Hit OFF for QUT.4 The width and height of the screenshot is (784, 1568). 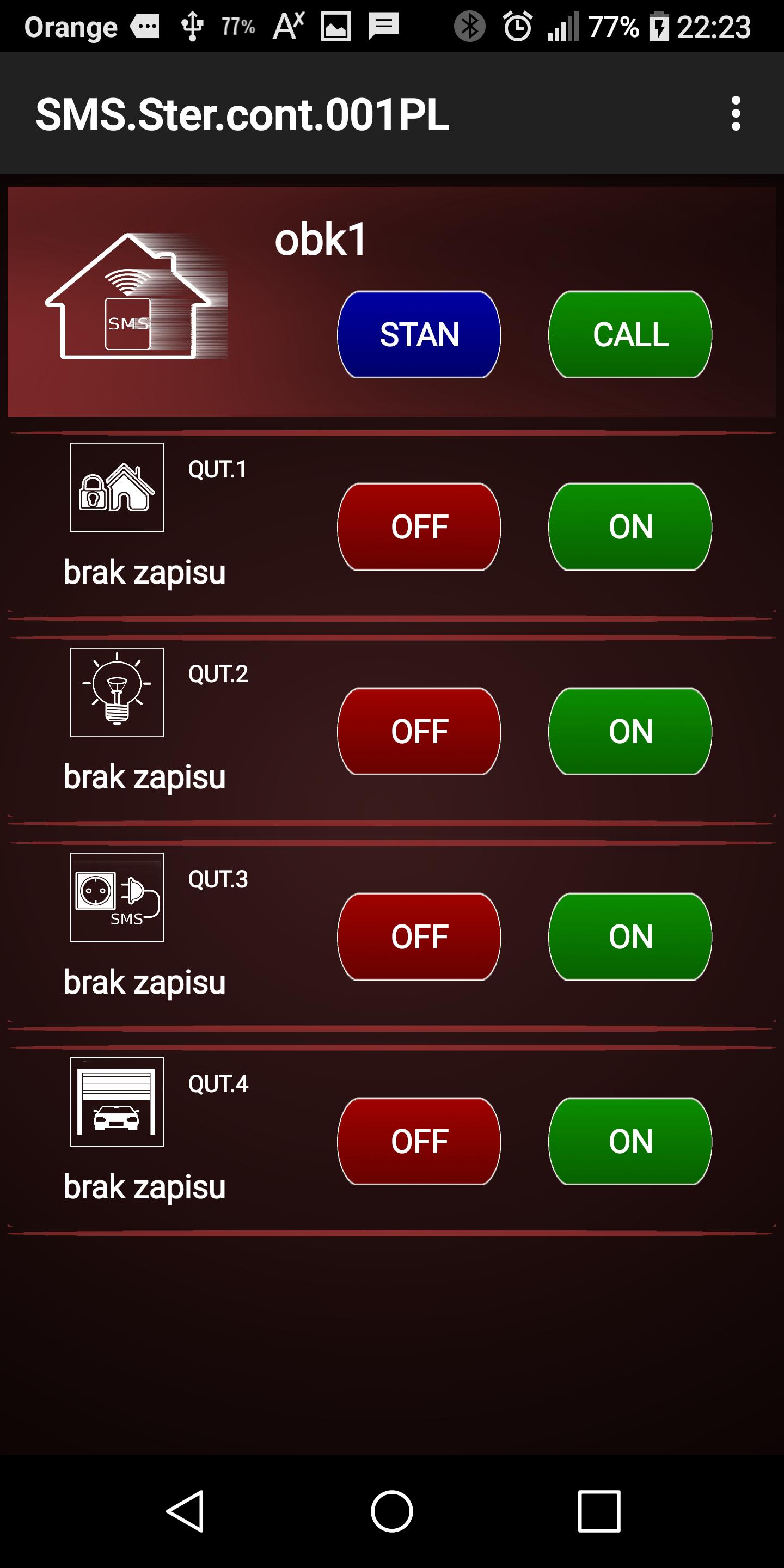(419, 1141)
